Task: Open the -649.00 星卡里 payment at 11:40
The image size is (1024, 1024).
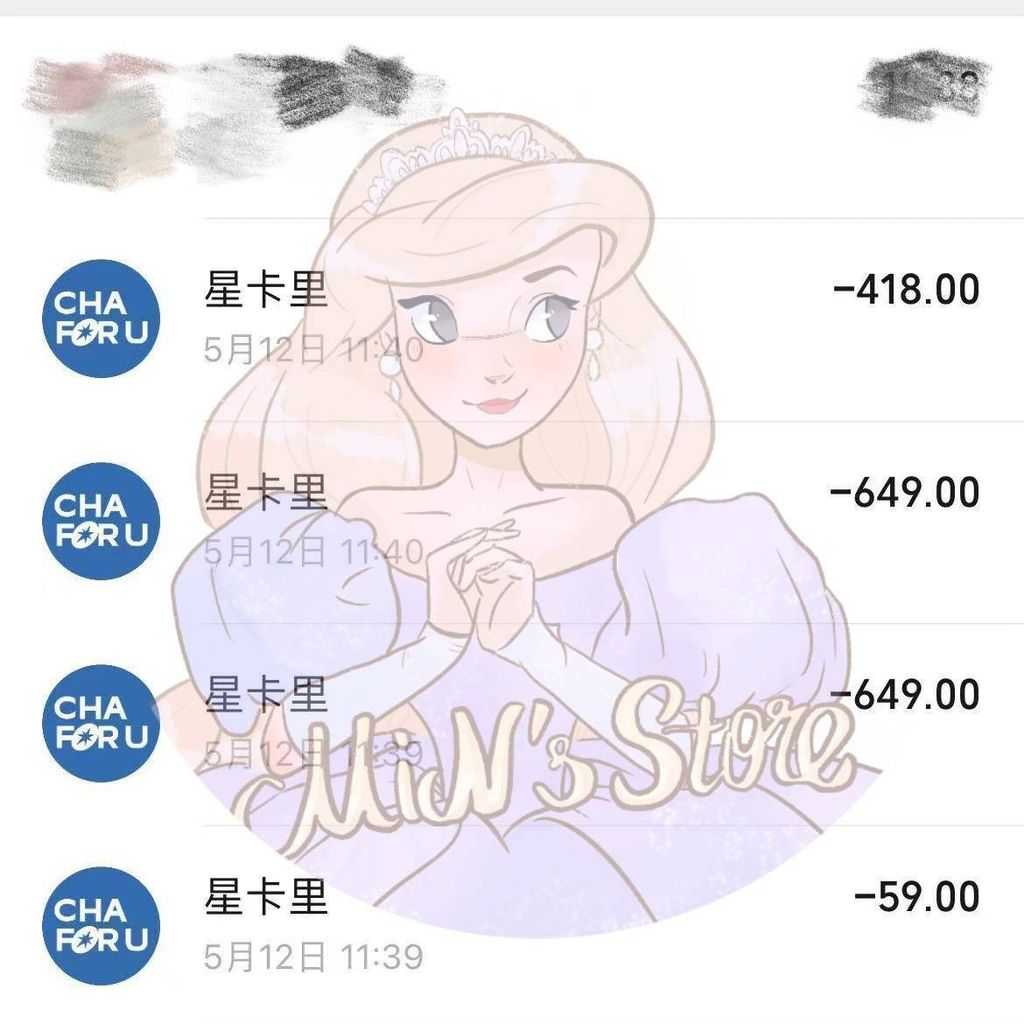Action: pyautogui.click(x=512, y=522)
